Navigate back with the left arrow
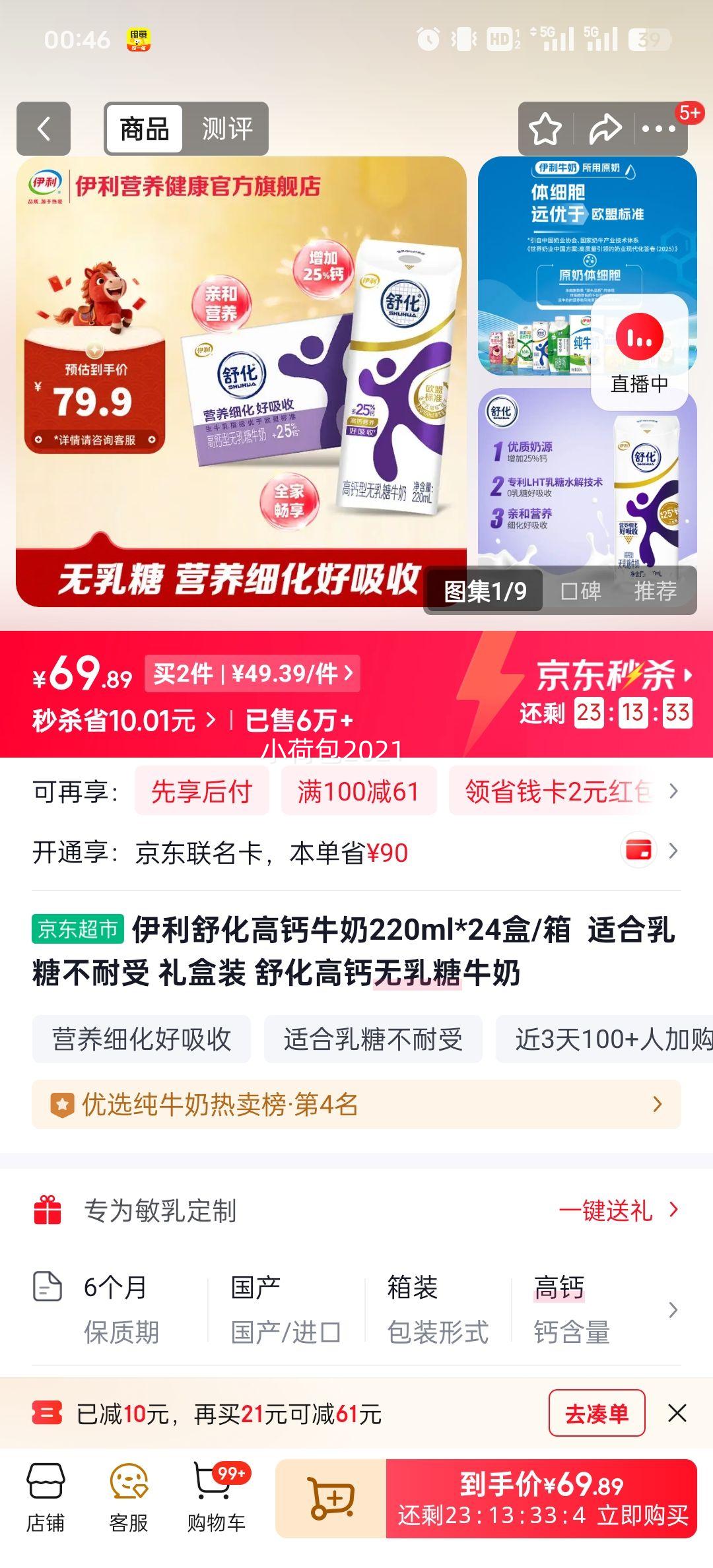713x1568 pixels. tap(44, 128)
